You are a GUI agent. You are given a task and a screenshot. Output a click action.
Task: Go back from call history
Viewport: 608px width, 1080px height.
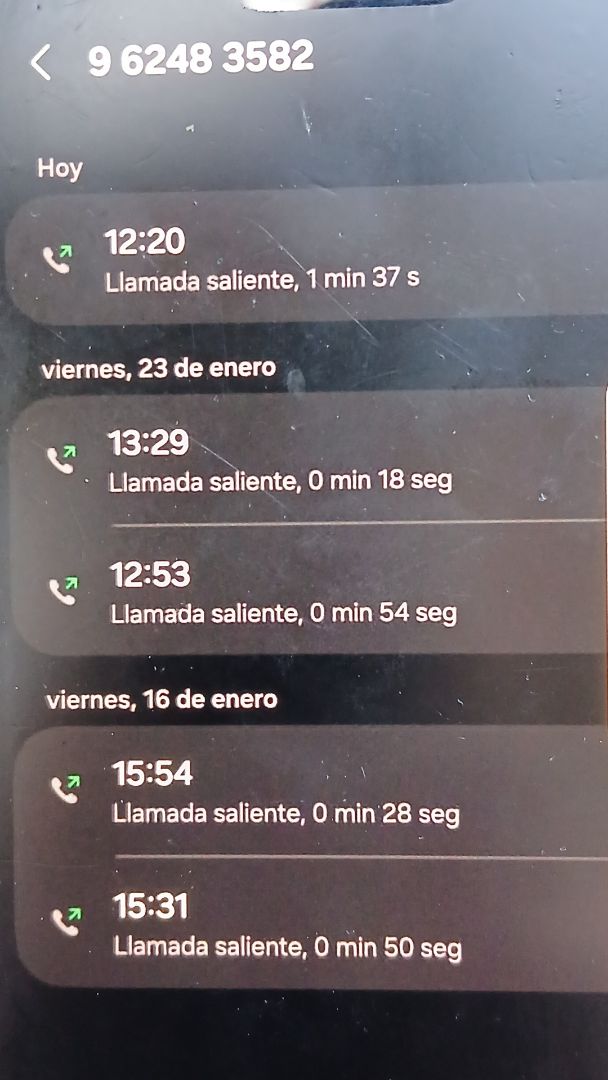point(40,62)
